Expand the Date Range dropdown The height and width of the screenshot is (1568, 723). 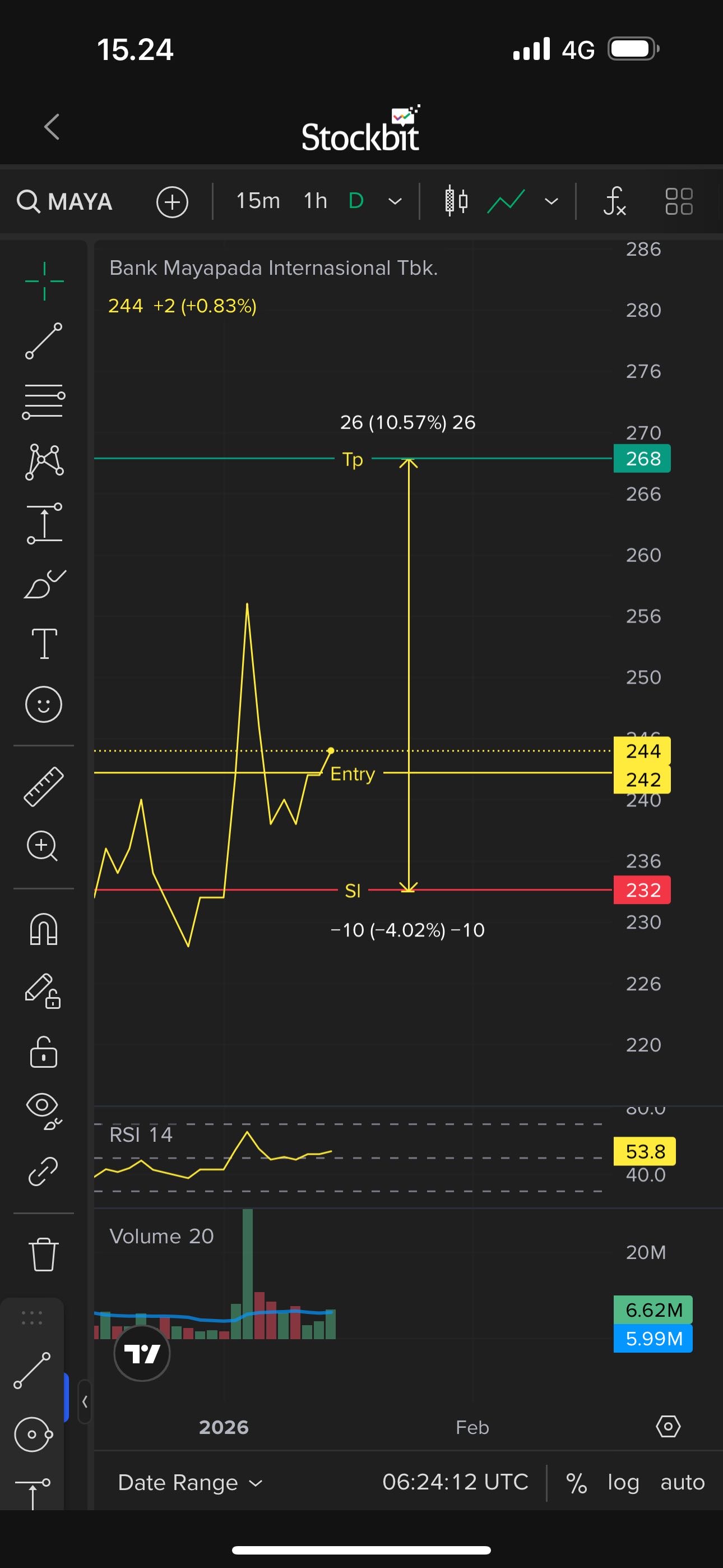coord(190,1483)
